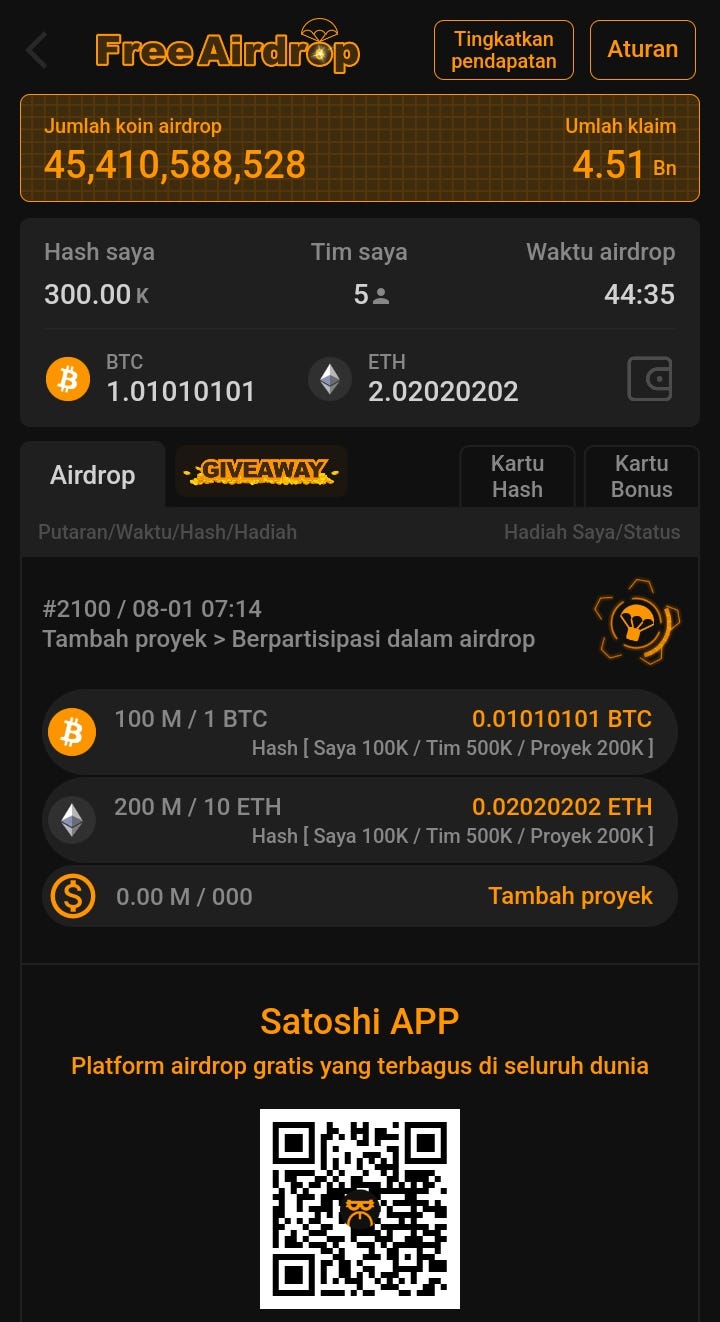Click the parachute gear airdrop icon
This screenshot has width=720, height=1322.
click(637, 622)
